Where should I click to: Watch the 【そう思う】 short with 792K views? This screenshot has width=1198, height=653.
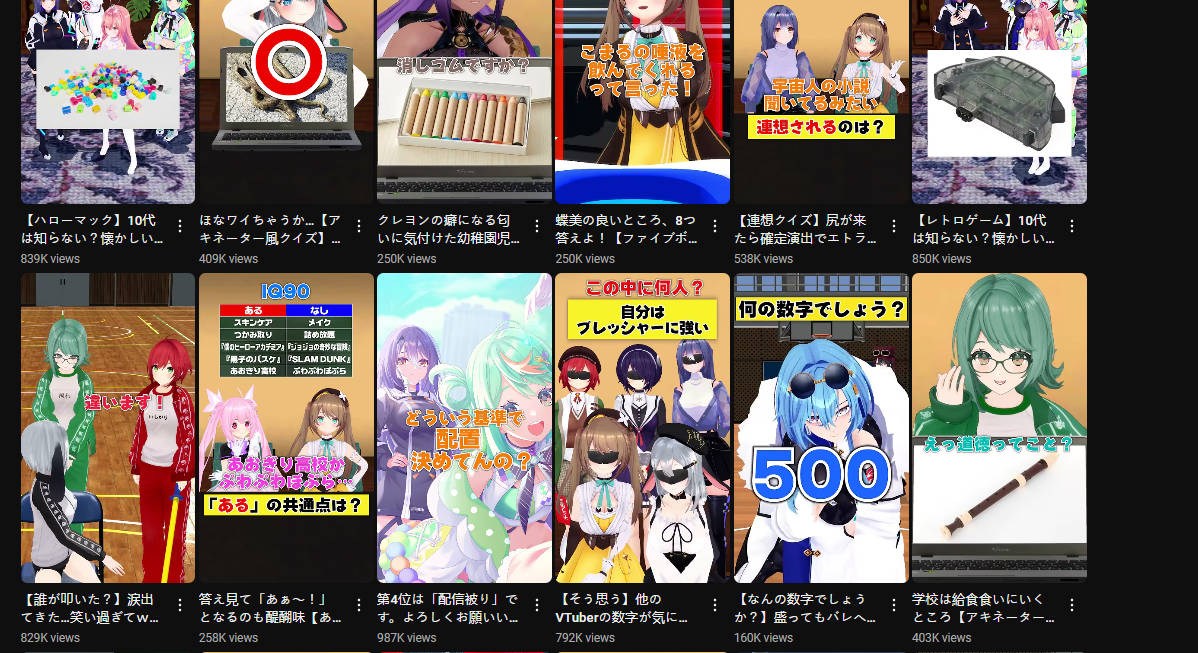point(642,428)
